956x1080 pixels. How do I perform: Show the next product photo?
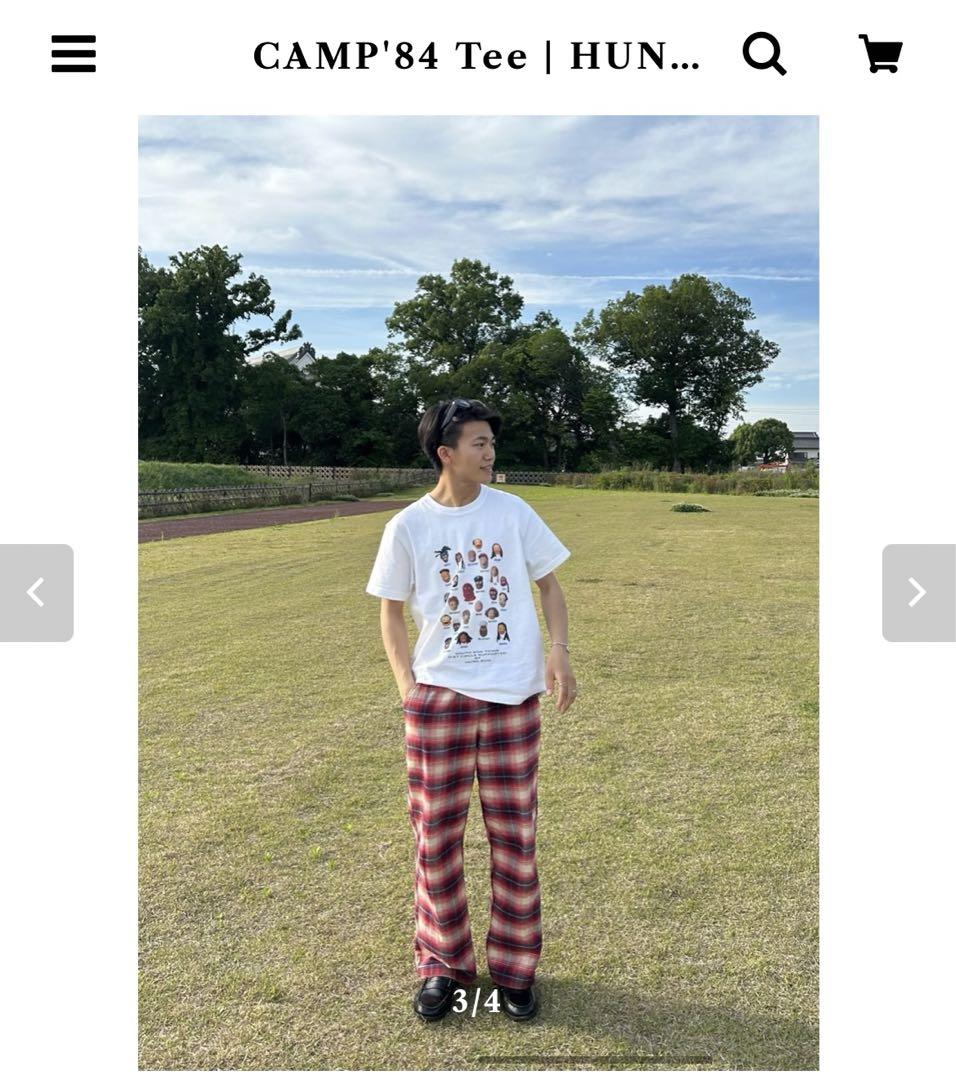[x=918, y=593]
